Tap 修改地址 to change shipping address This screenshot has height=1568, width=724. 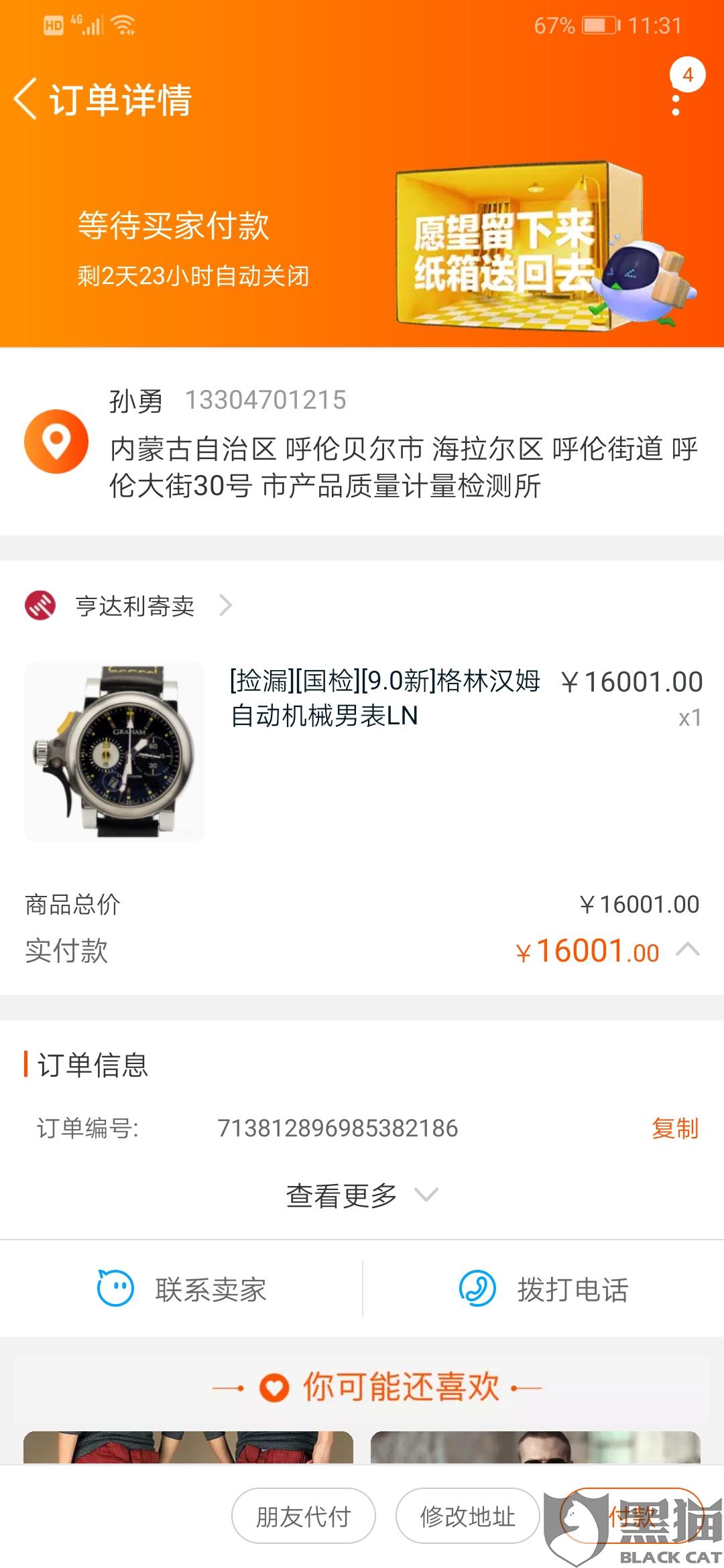[x=467, y=1516]
